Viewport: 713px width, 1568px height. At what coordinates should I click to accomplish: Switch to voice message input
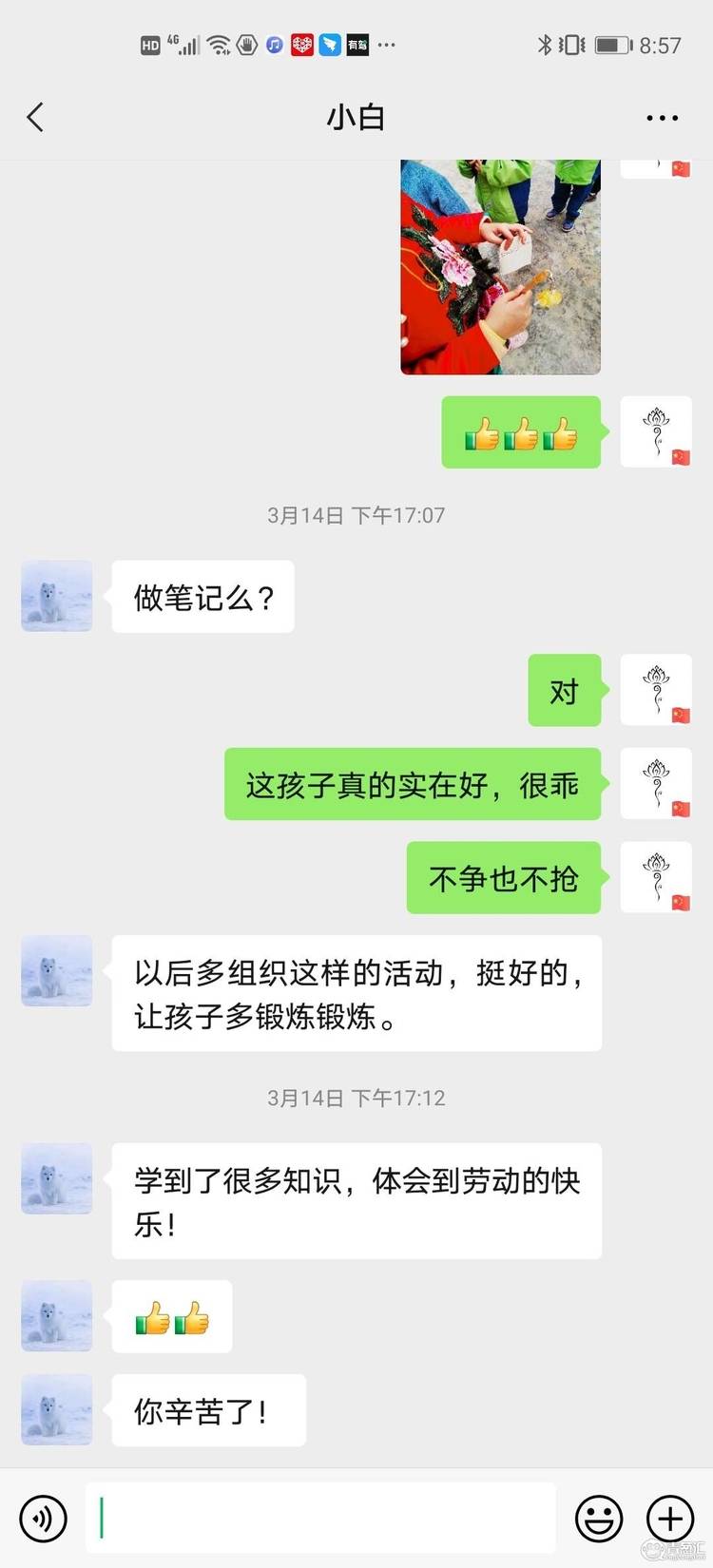(44, 1519)
